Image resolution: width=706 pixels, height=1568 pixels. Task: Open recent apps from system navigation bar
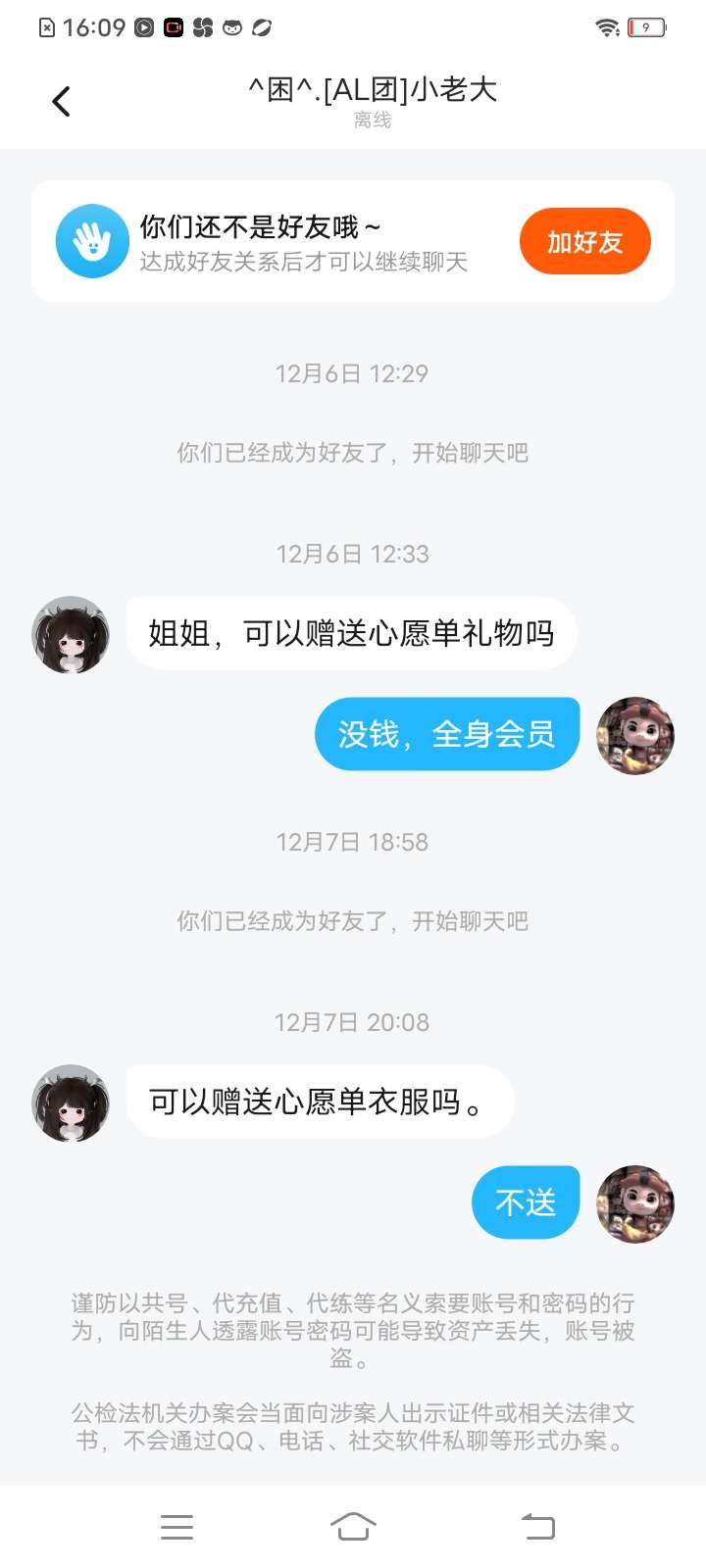tap(176, 1526)
